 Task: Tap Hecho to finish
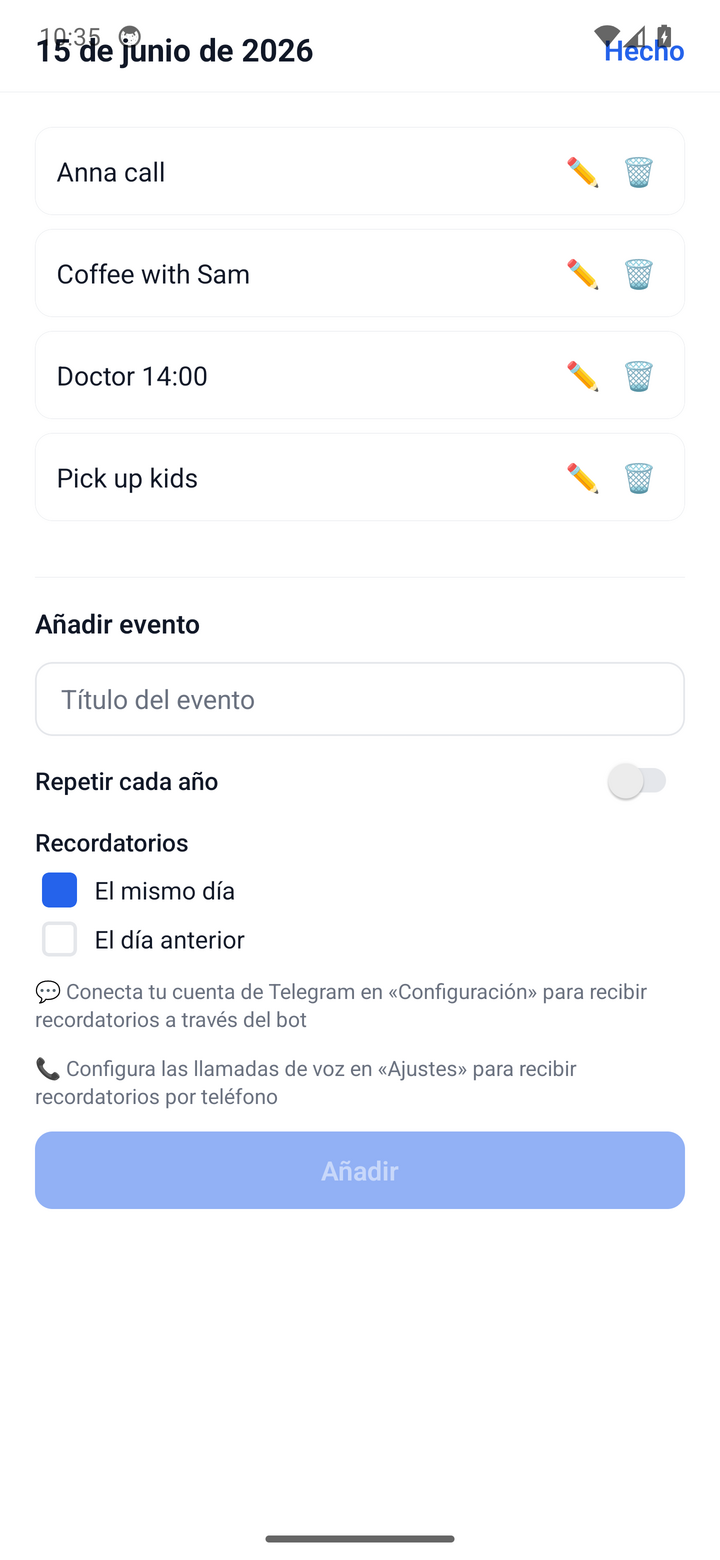[644, 50]
